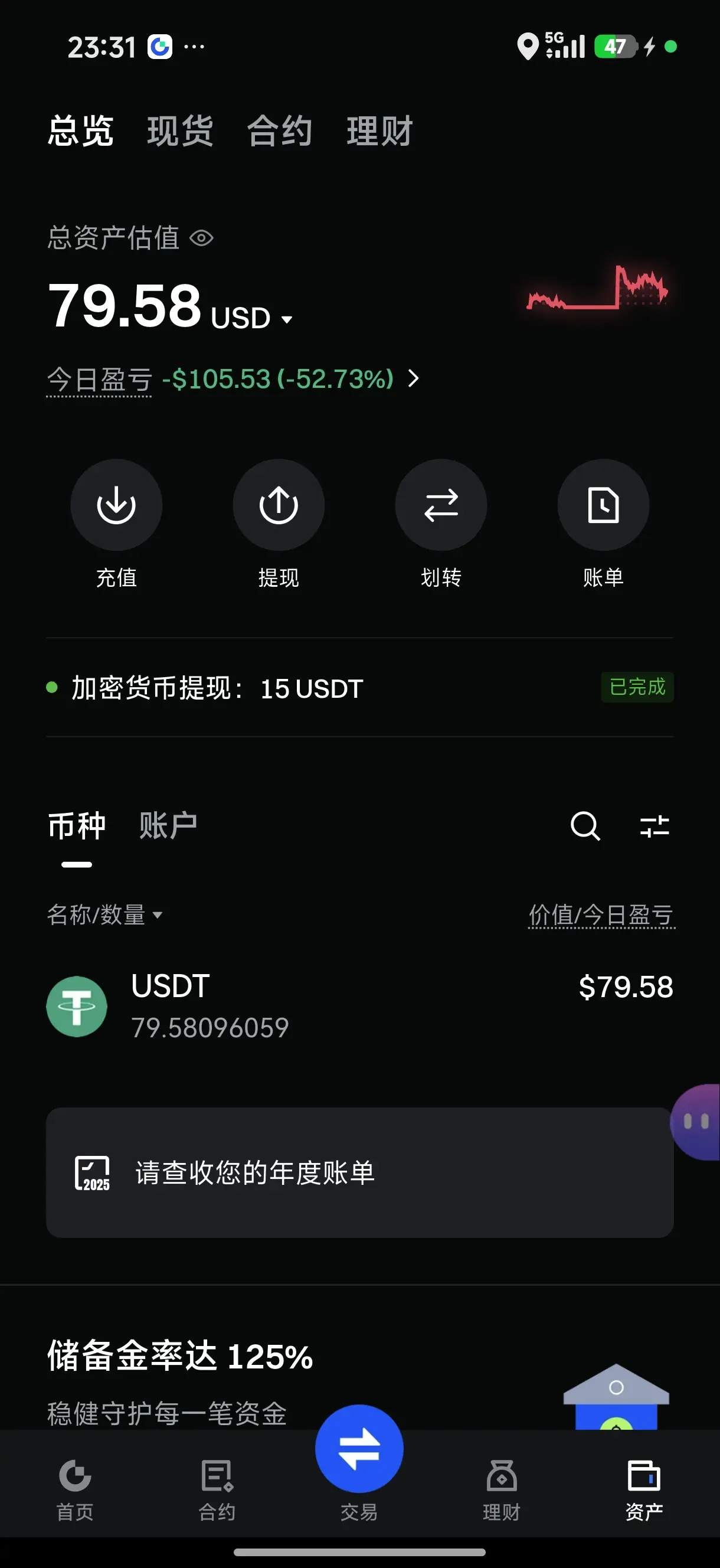The height and width of the screenshot is (1568, 720).
Task: Hide the total asset value with eye icon
Action: 201,238
